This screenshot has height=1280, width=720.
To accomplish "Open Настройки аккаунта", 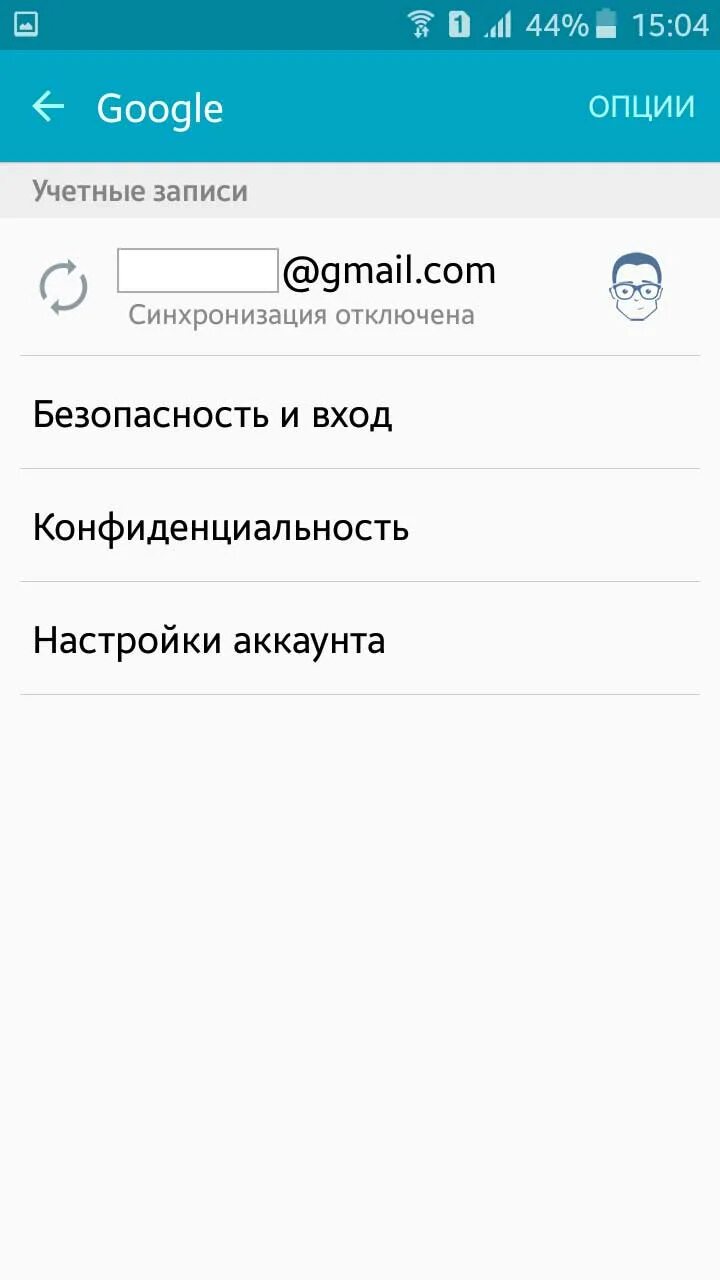I will tap(209, 639).
